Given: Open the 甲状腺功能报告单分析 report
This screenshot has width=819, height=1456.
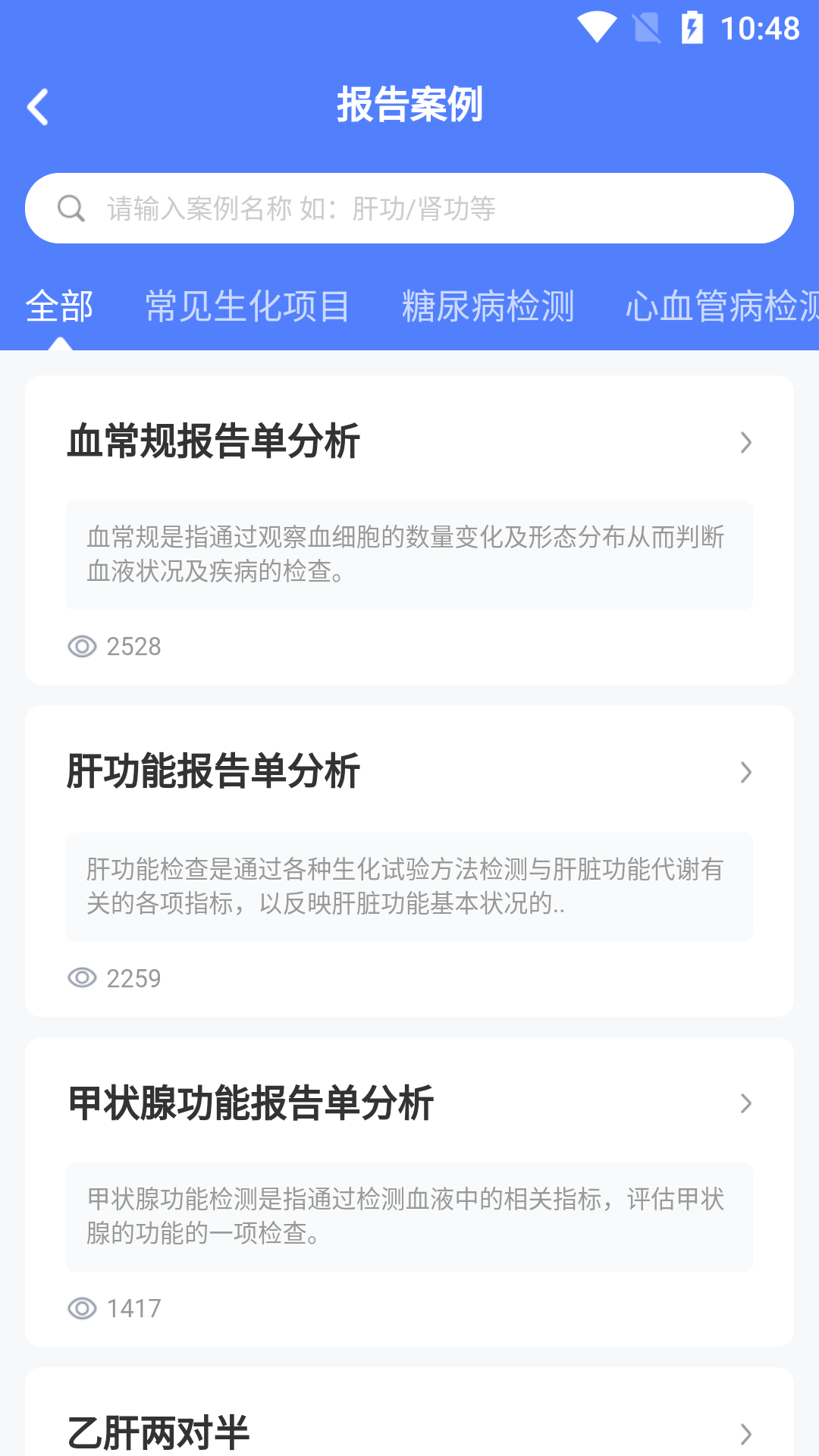Looking at the screenshot, I should tap(251, 1104).
